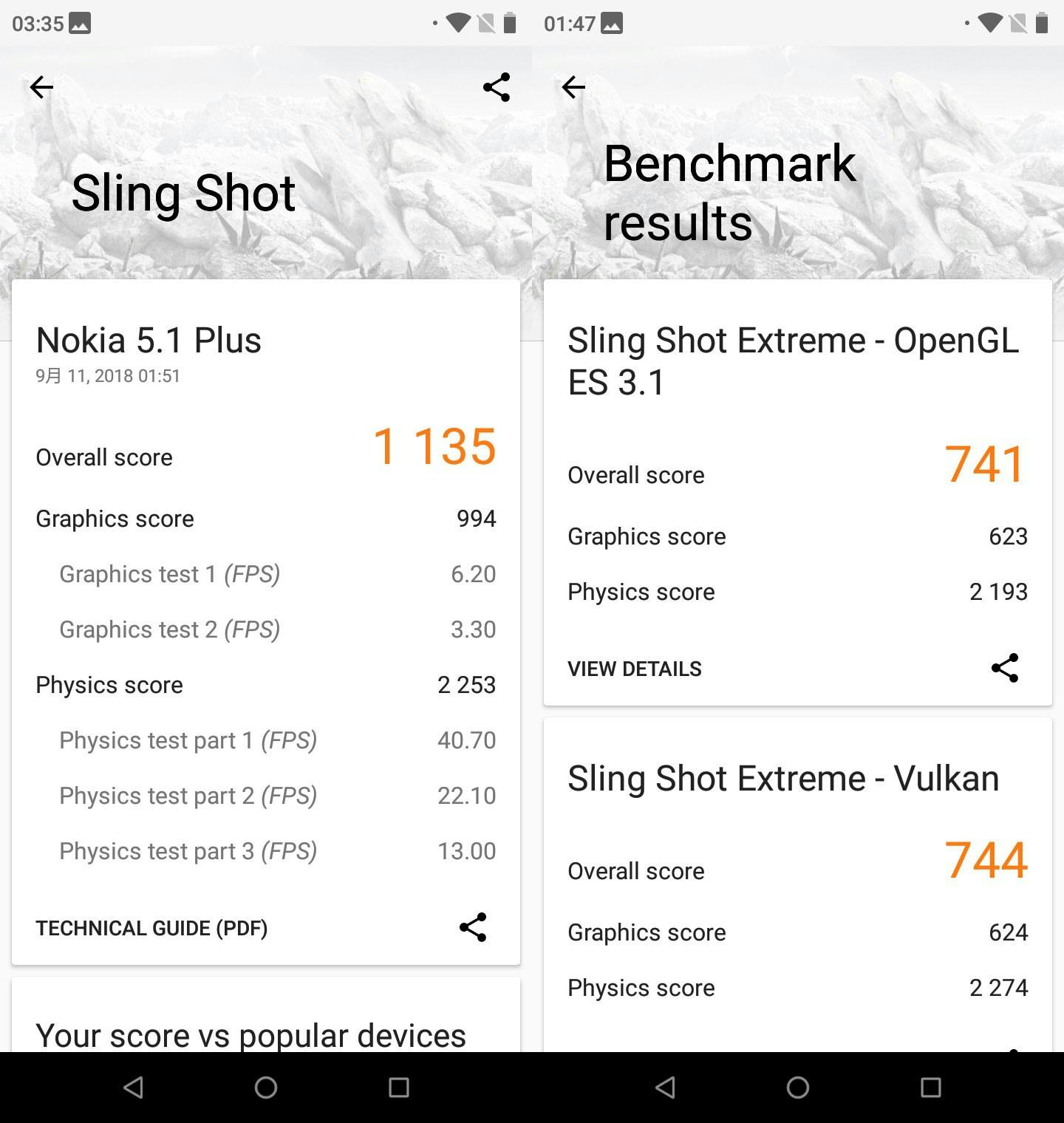This screenshot has width=1064, height=1123.
Task: Share the Sling Shot result from the header
Action: pos(497,87)
